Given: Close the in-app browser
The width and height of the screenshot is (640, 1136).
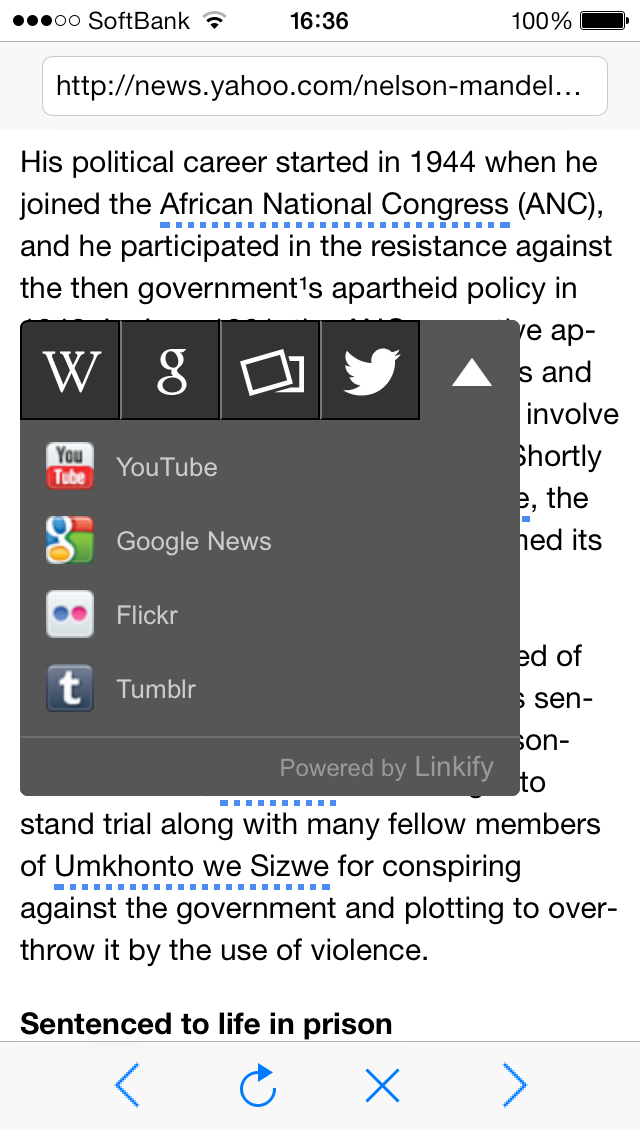Looking at the screenshot, I should [383, 1085].
